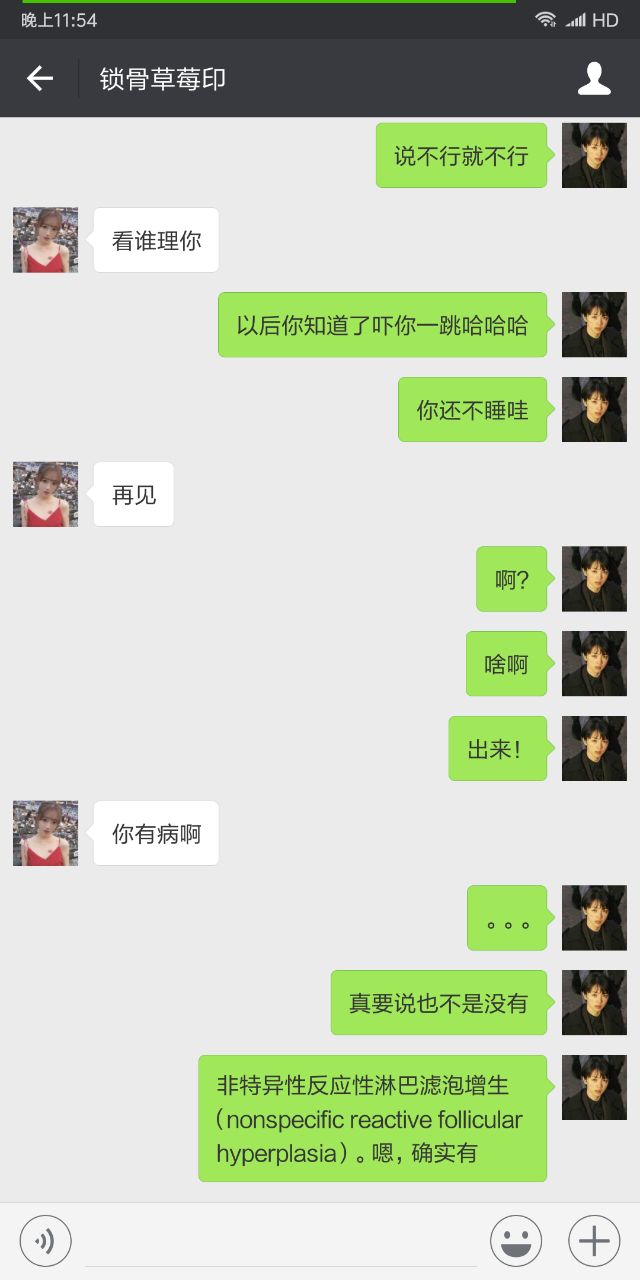Open the plus attachment menu

pyautogui.click(x=594, y=1241)
